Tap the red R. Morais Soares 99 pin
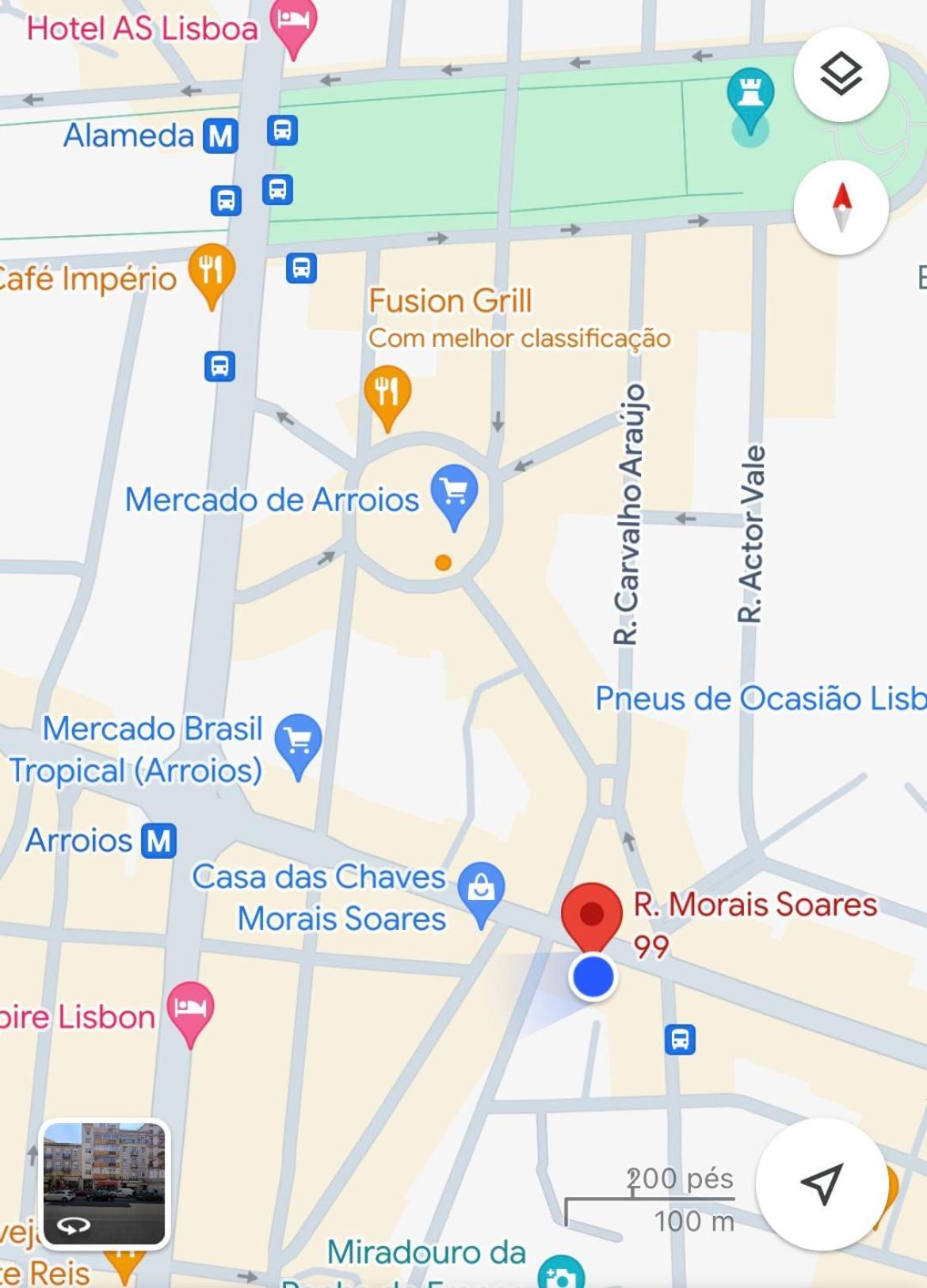This screenshot has height=1288, width=927. coord(591,916)
